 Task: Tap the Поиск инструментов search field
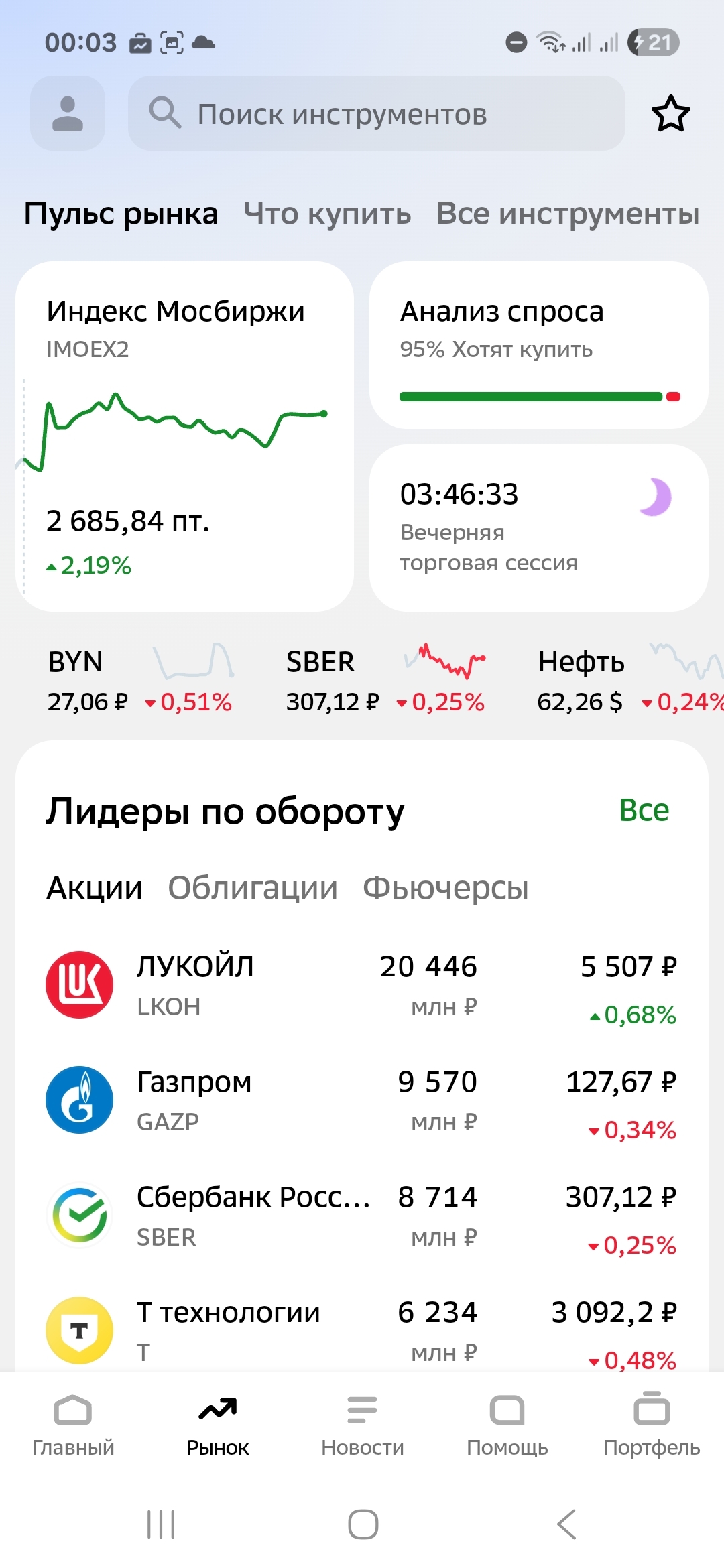click(376, 113)
